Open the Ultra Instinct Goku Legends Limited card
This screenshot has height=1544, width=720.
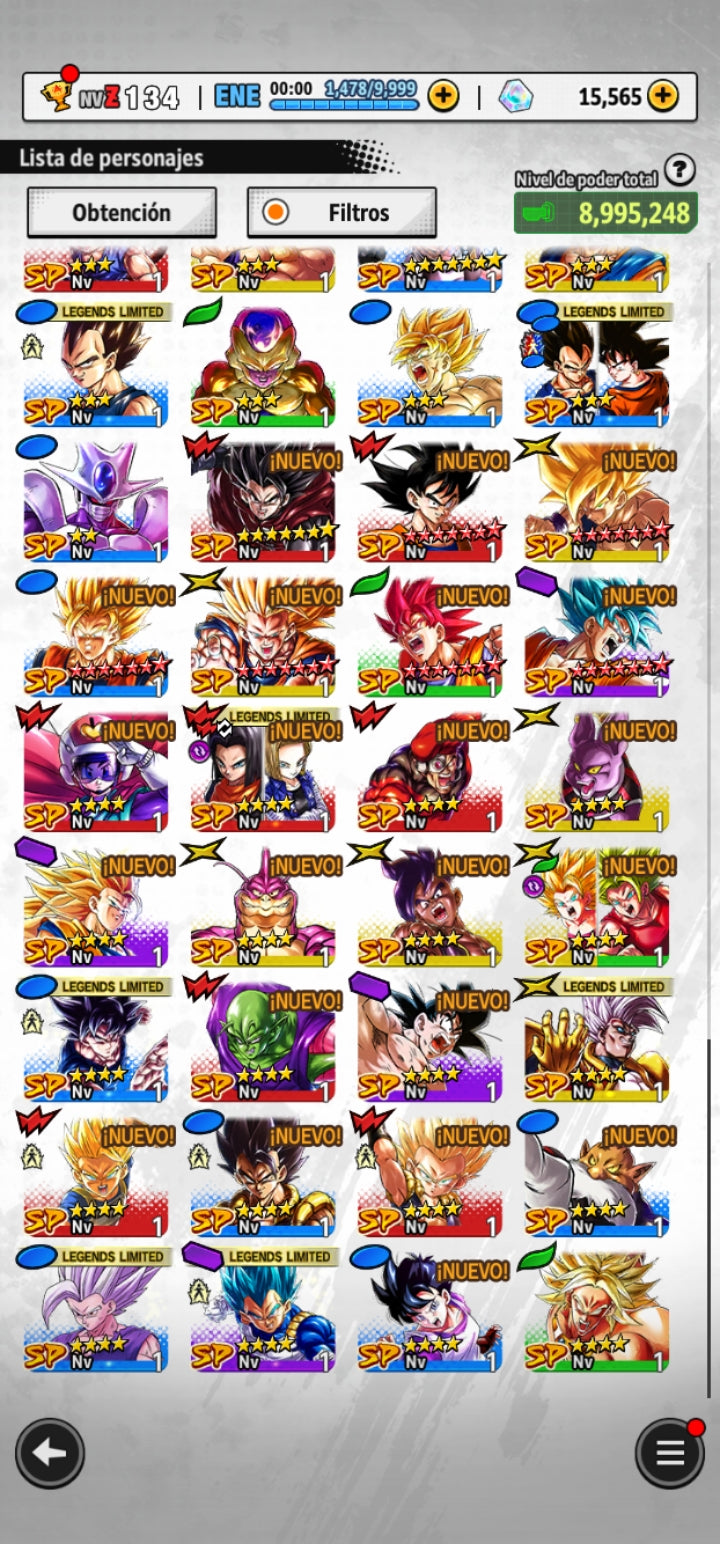[96, 1040]
